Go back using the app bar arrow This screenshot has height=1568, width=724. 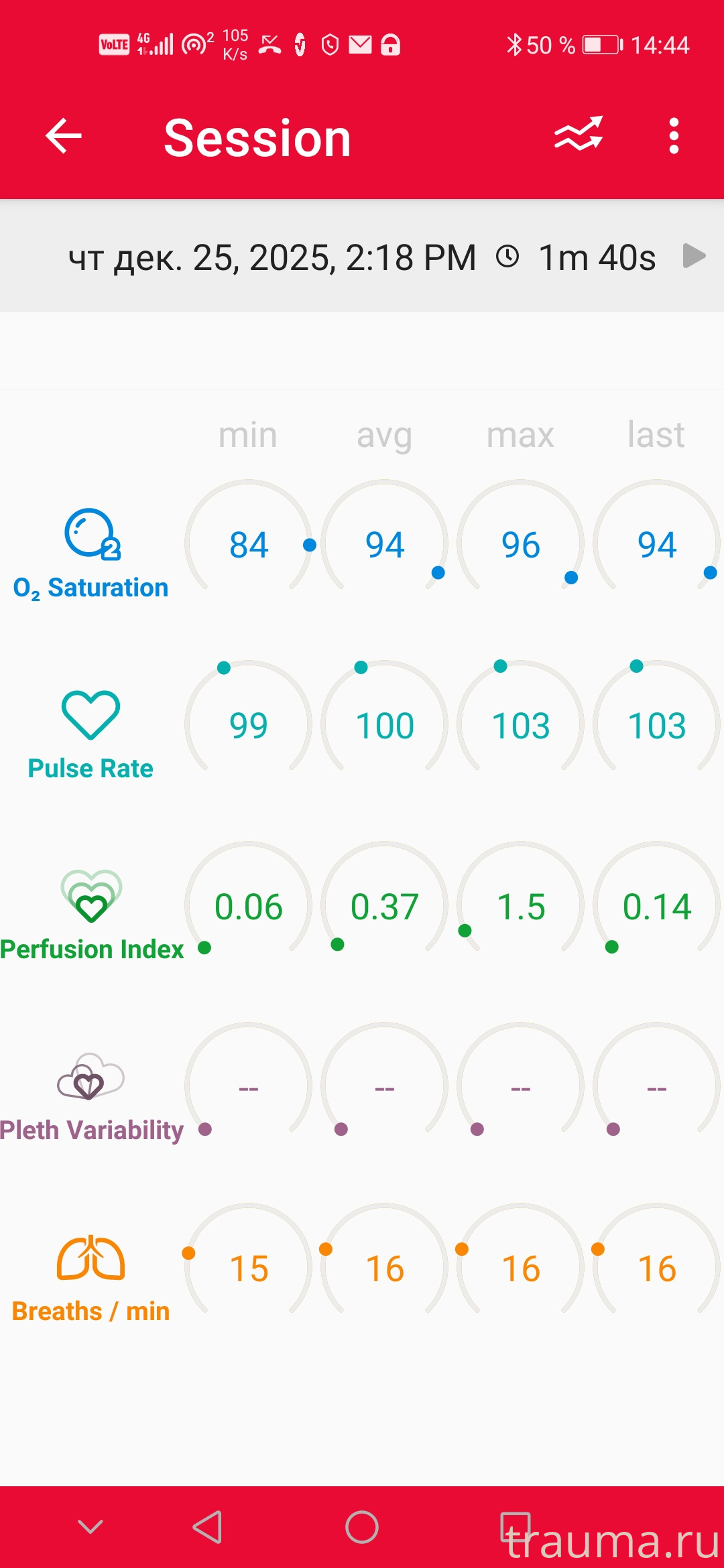[x=64, y=136]
